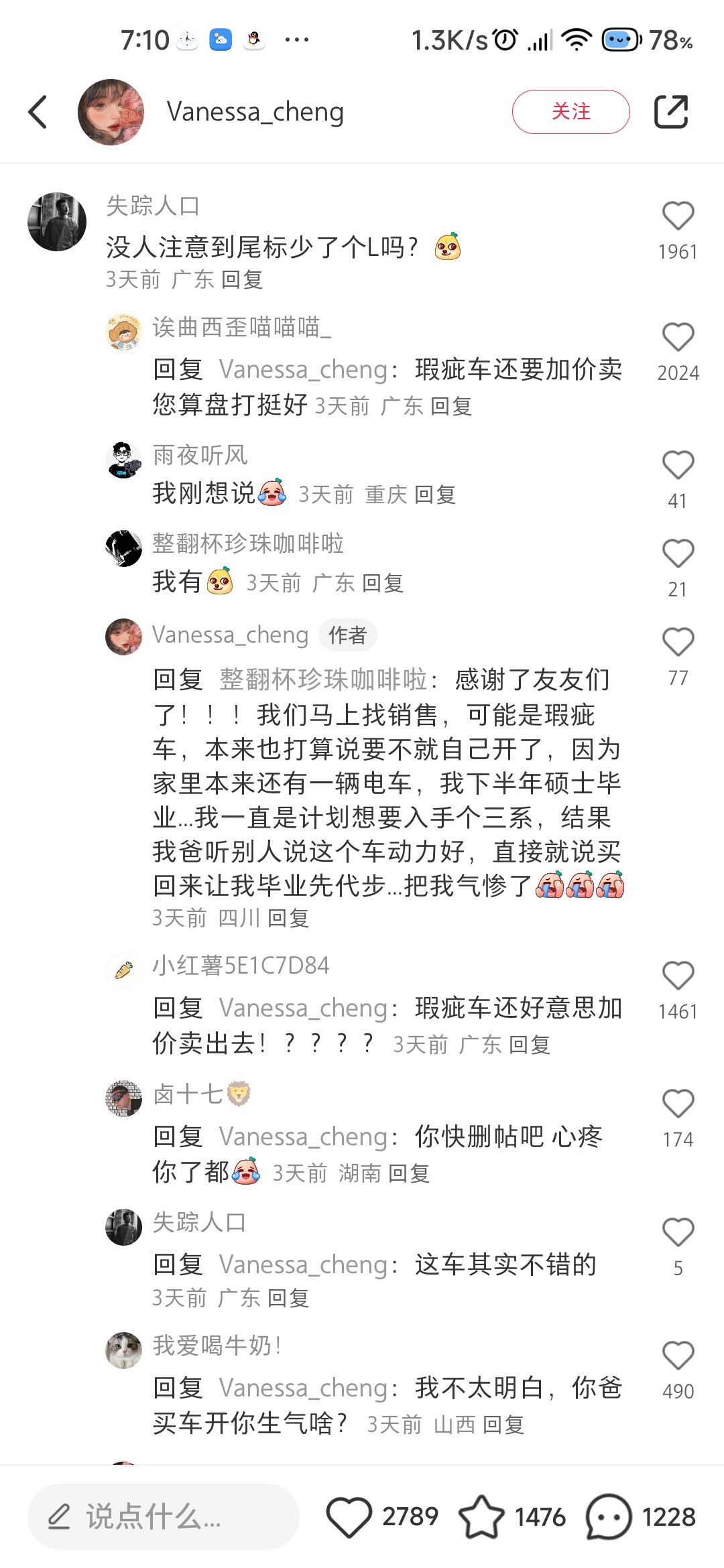The image size is (724, 1568).
Task: Open Vanessa_cheng's profile avatar in header
Action: click(111, 112)
